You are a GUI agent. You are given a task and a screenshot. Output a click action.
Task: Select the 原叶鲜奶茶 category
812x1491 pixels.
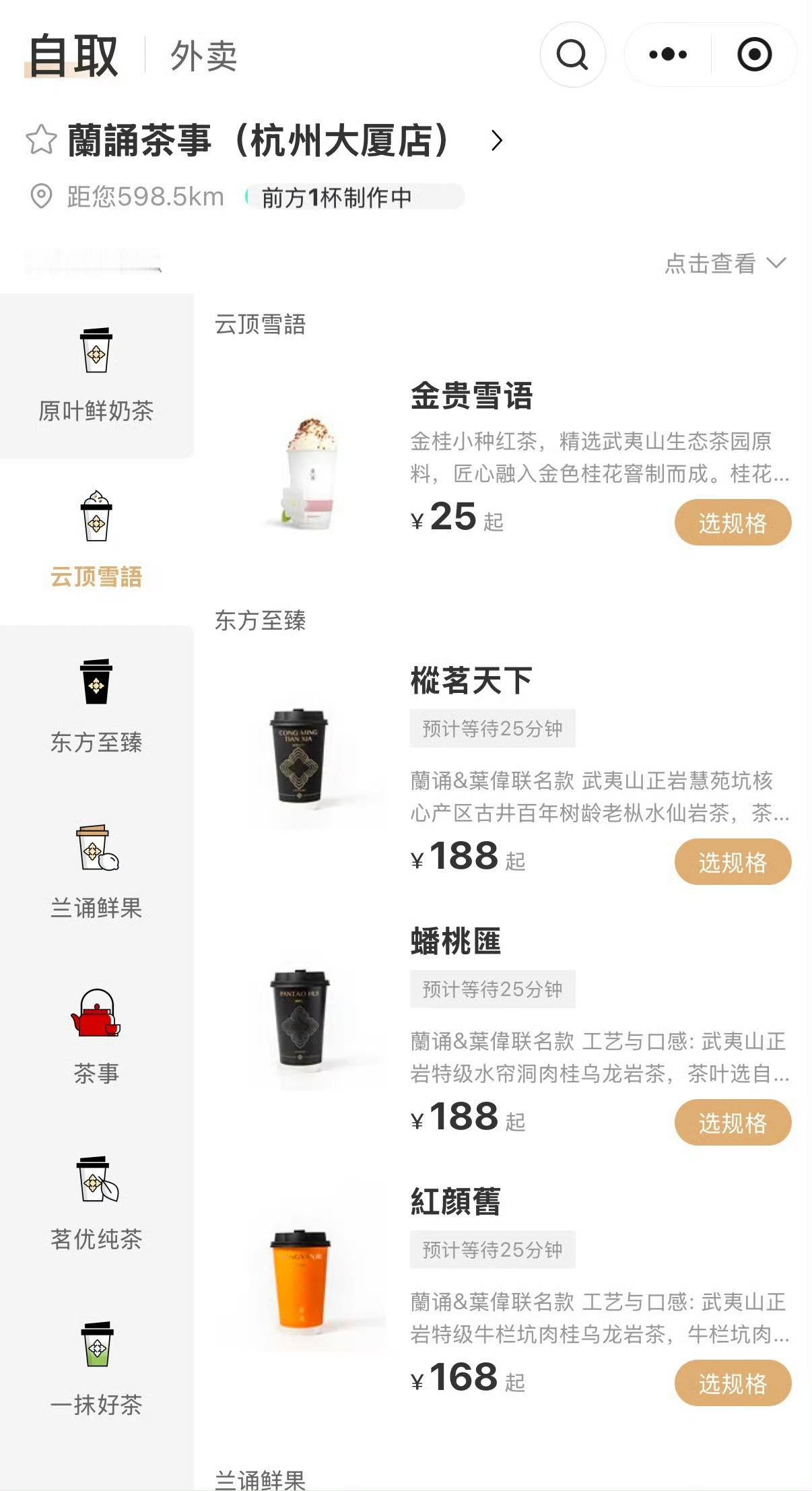96,376
